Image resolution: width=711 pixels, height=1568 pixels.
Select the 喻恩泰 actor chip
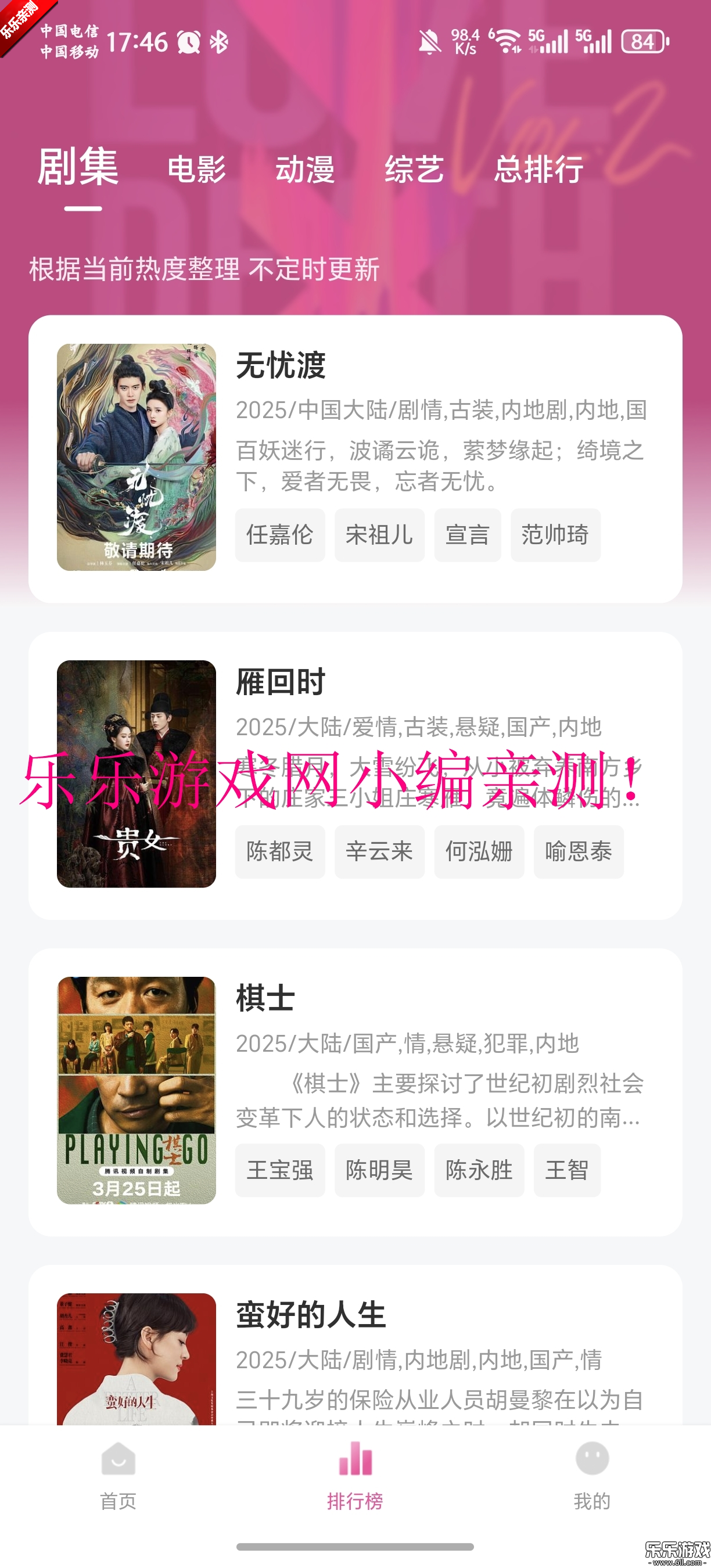579,851
